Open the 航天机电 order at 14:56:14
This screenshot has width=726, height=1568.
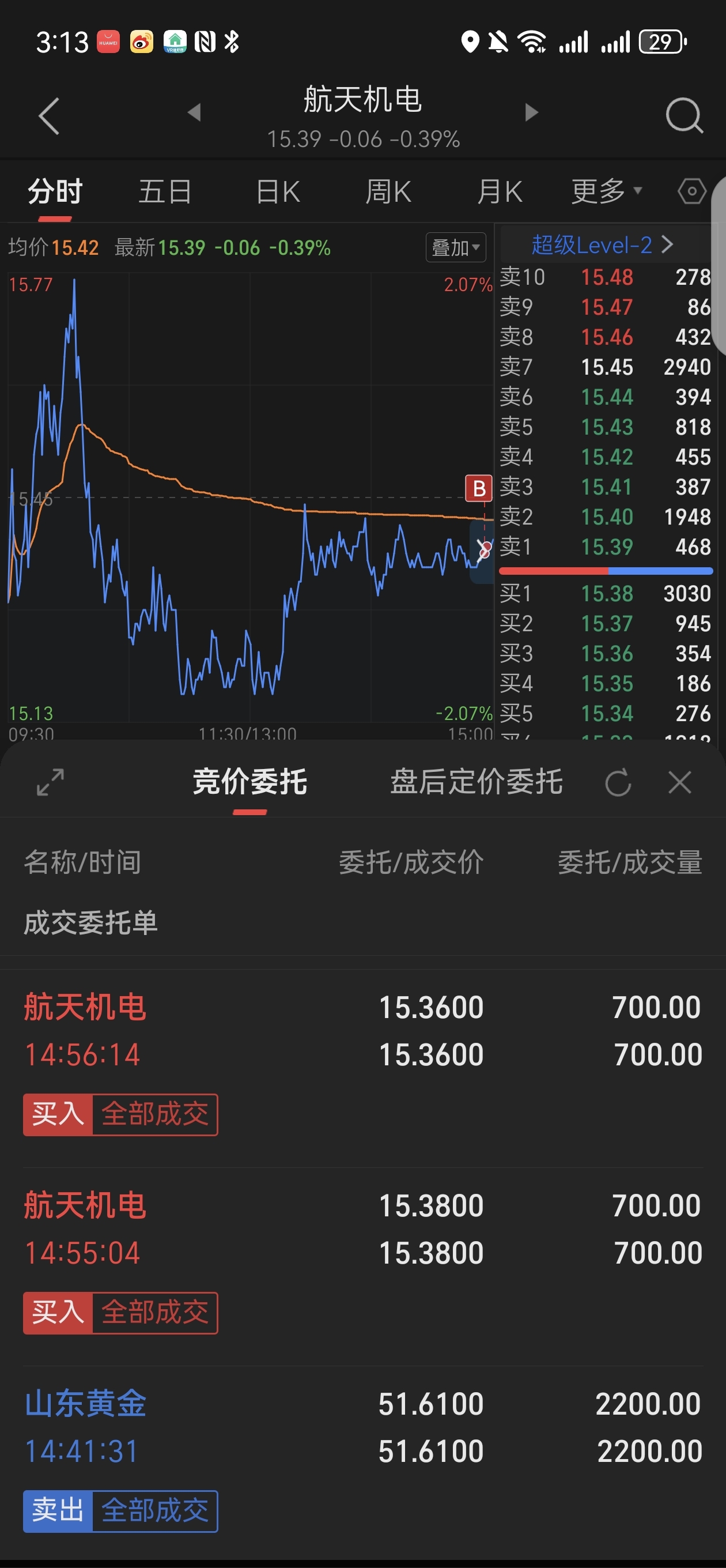pos(362,1063)
